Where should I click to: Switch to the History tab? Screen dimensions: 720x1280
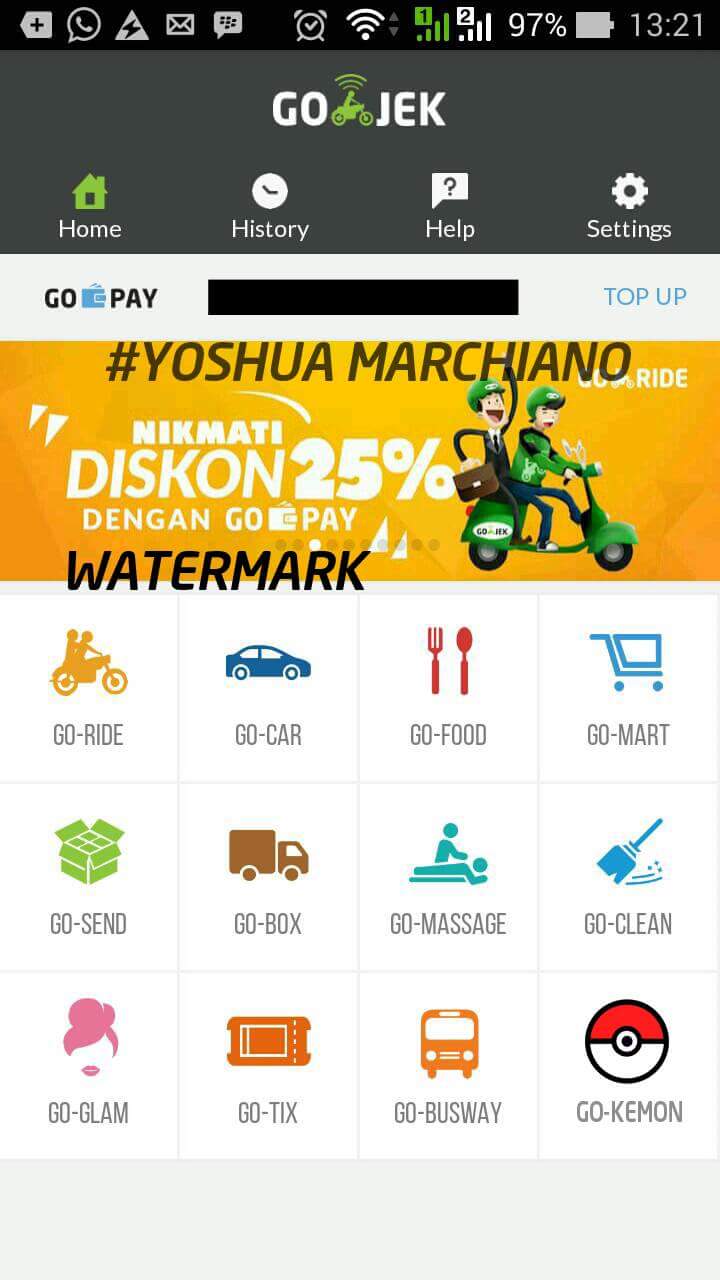(269, 207)
